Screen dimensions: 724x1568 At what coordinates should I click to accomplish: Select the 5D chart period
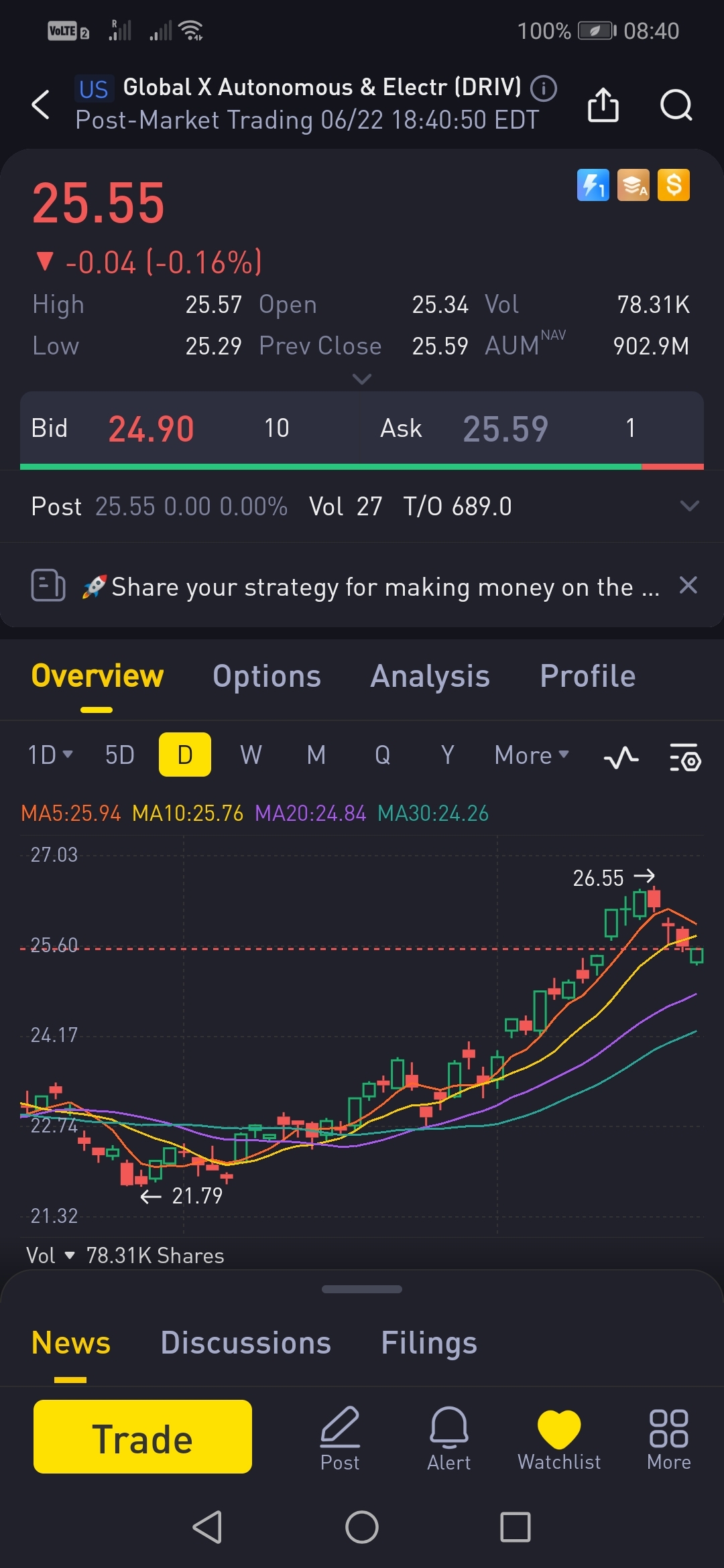click(120, 755)
